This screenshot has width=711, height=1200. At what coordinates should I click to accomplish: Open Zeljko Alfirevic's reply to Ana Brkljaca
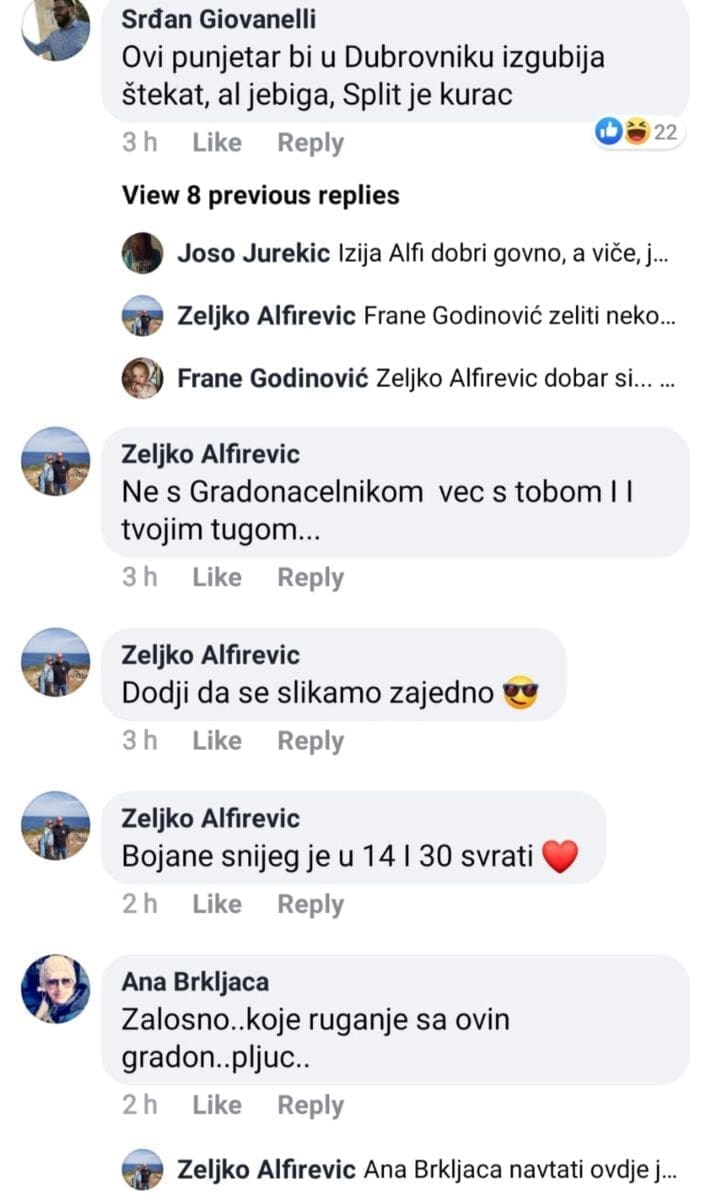(x=427, y=1169)
